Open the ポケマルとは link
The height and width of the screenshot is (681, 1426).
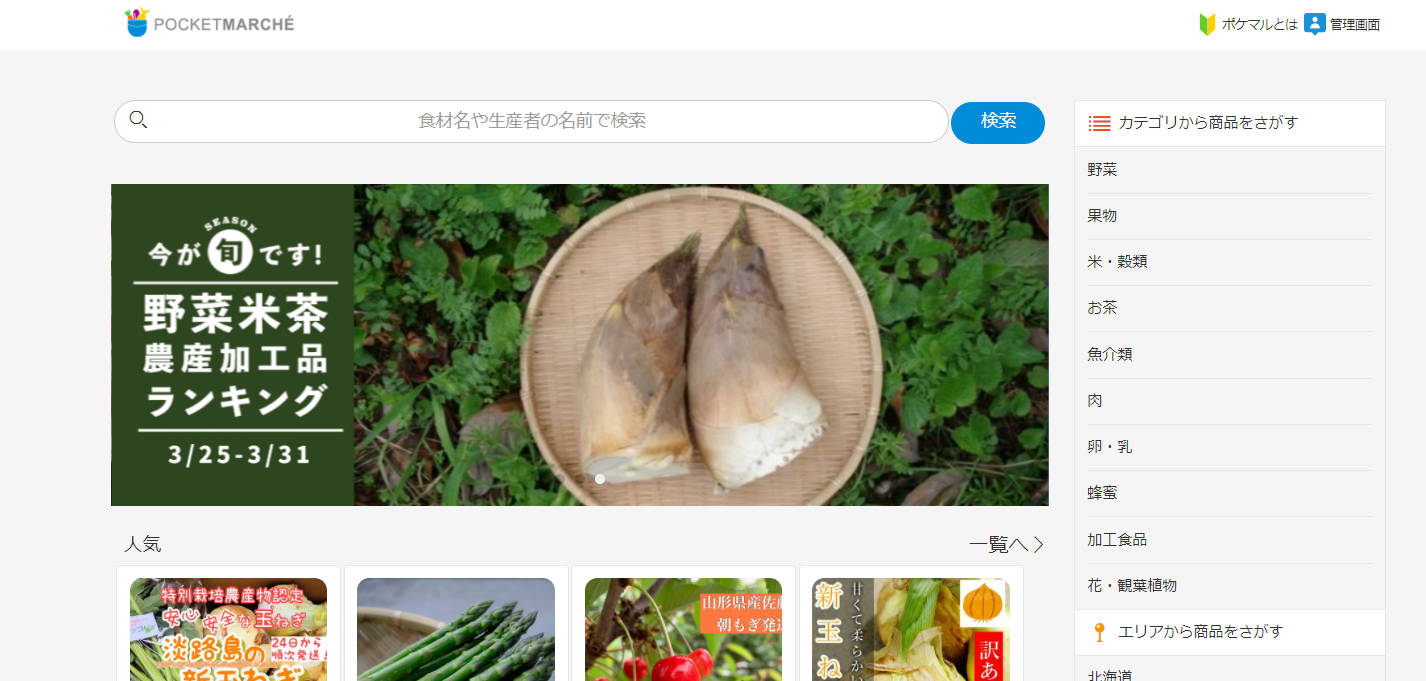[1248, 25]
